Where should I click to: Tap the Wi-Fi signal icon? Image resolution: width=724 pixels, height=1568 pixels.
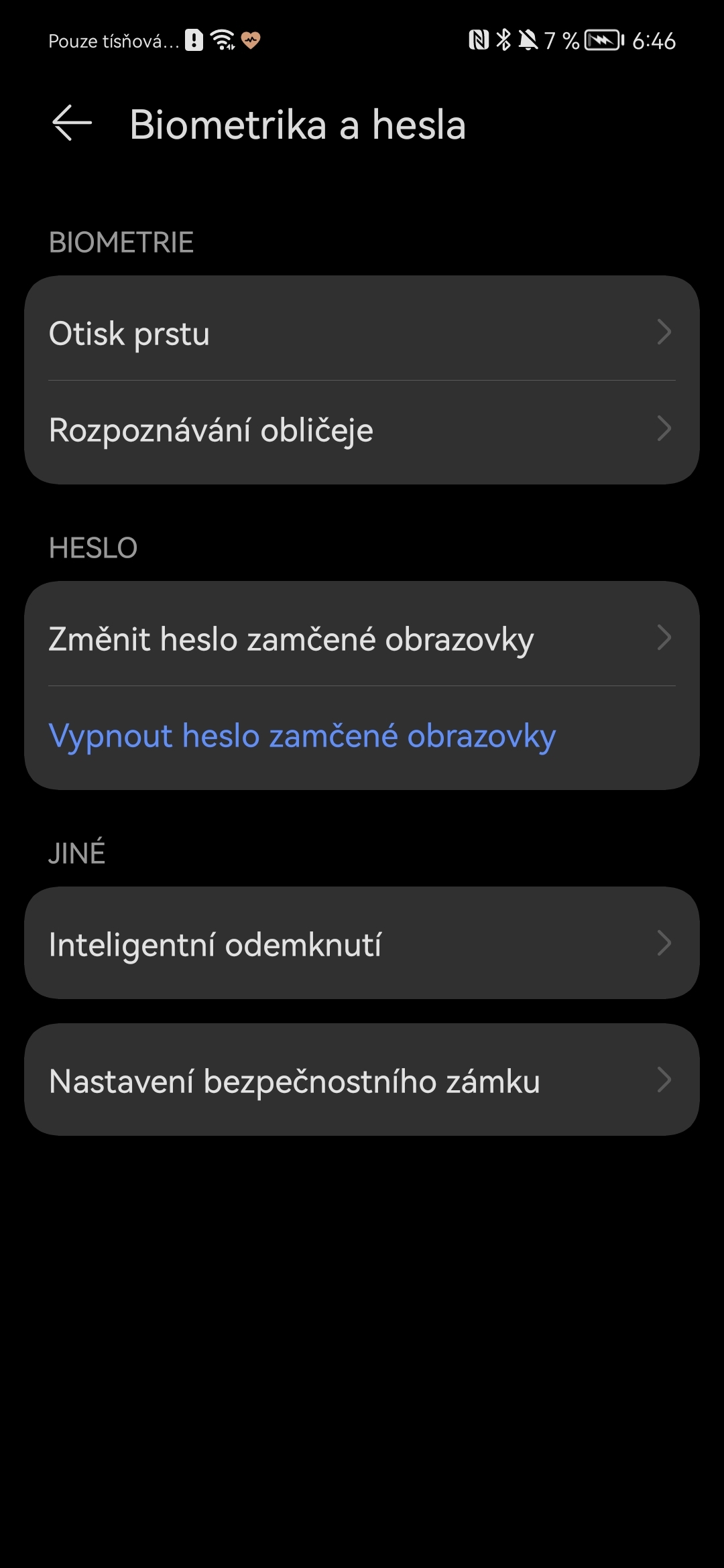[221, 41]
